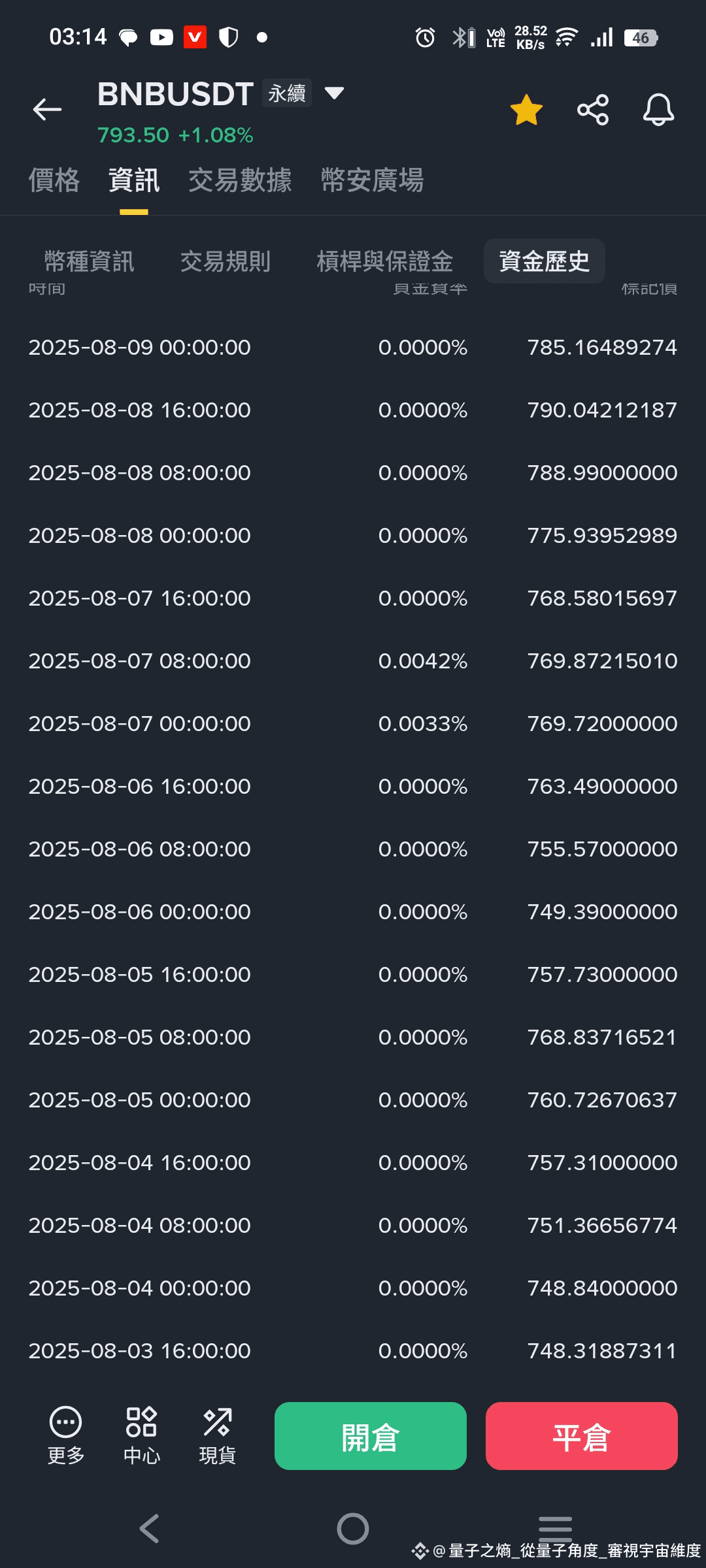Screen dimensions: 706x1568
Task: Select the 幣種資訊 sub-tab
Action: 90,261
